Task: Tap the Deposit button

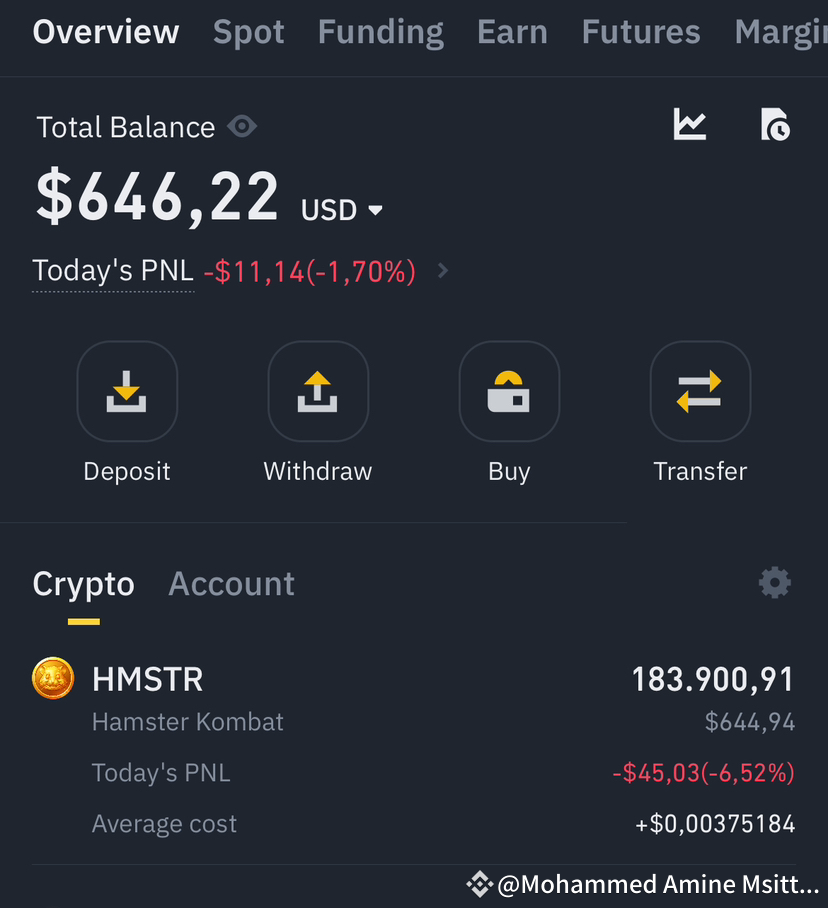Action: (127, 392)
